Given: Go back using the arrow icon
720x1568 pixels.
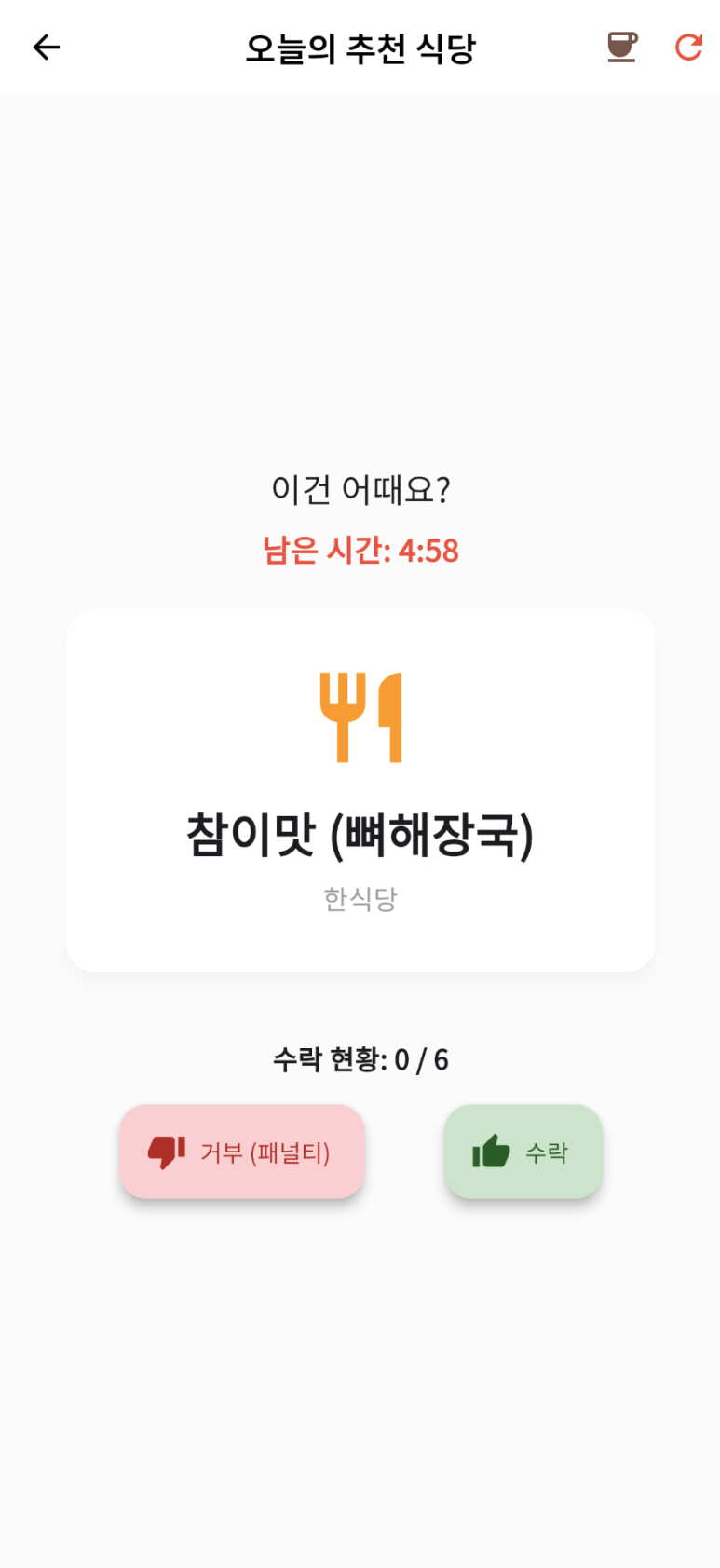Looking at the screenshot, I should coord(47,48).
